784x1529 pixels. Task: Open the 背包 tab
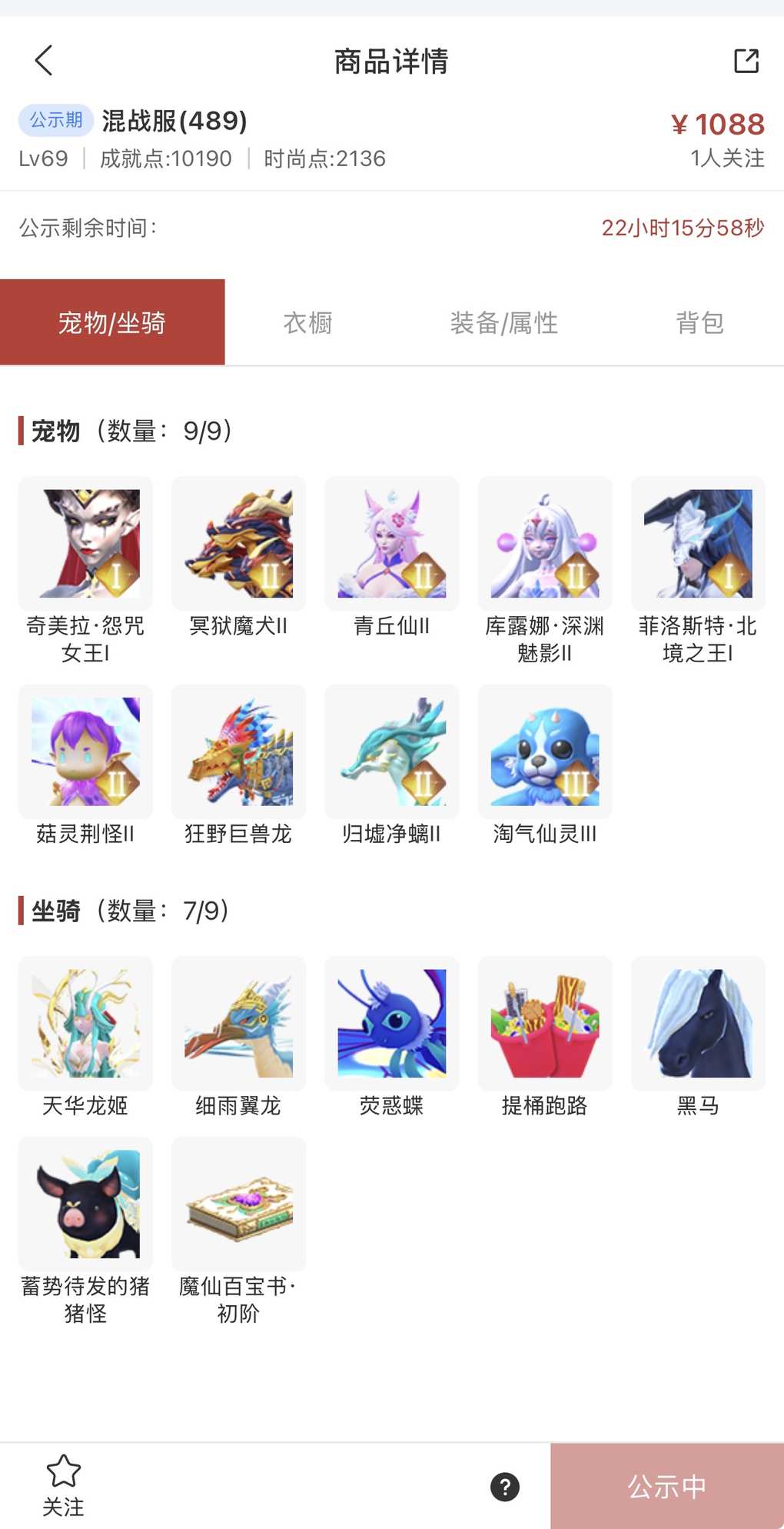tap(699, 322)
